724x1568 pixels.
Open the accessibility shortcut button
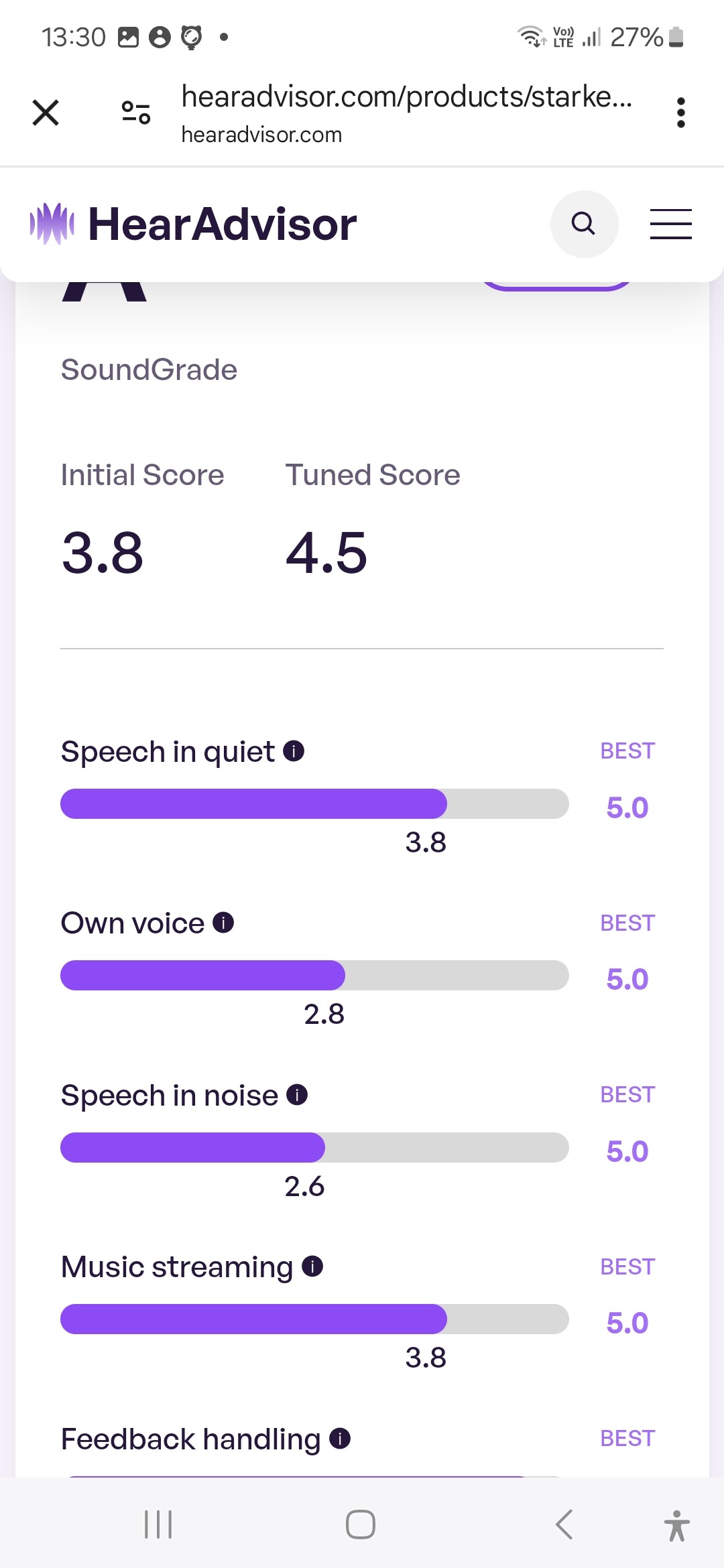[676, 1526]
